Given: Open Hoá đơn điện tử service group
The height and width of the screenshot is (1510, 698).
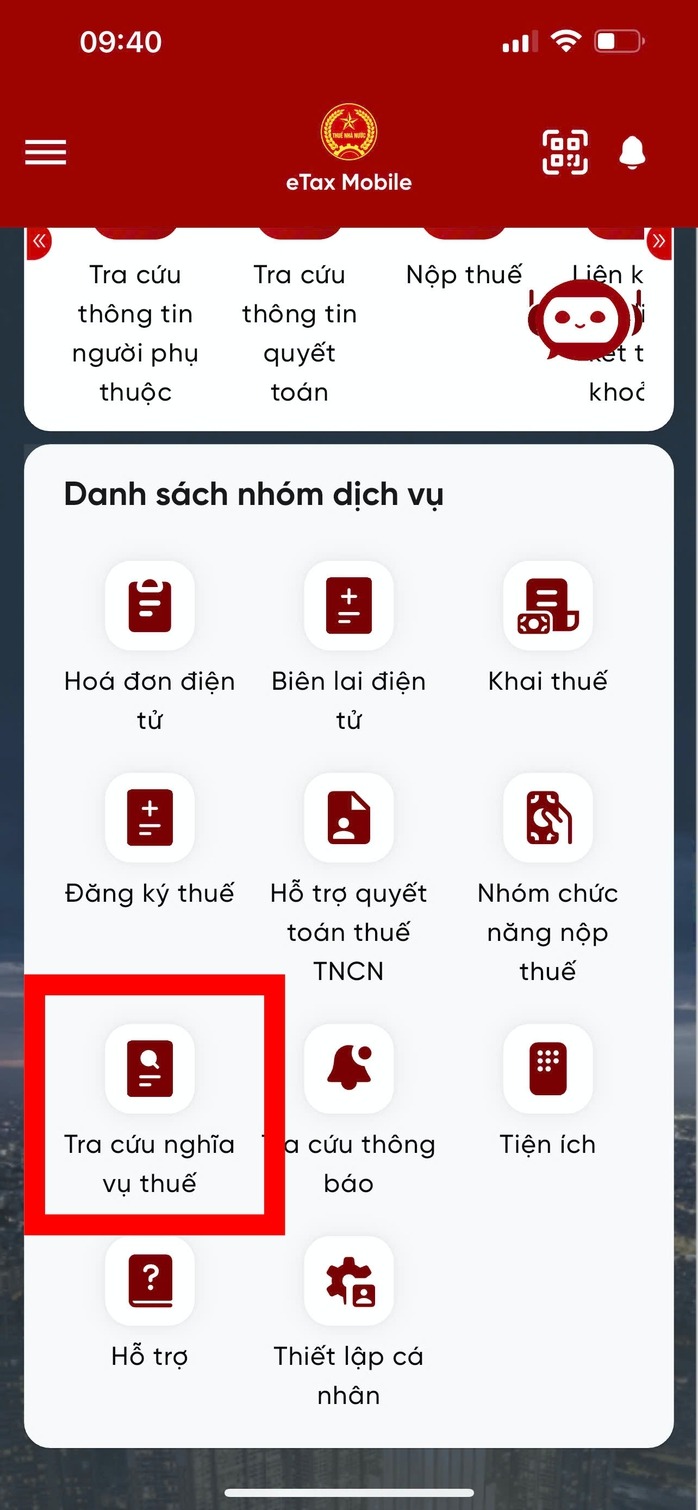Looking at the screenshot, I should click(149, 606).
